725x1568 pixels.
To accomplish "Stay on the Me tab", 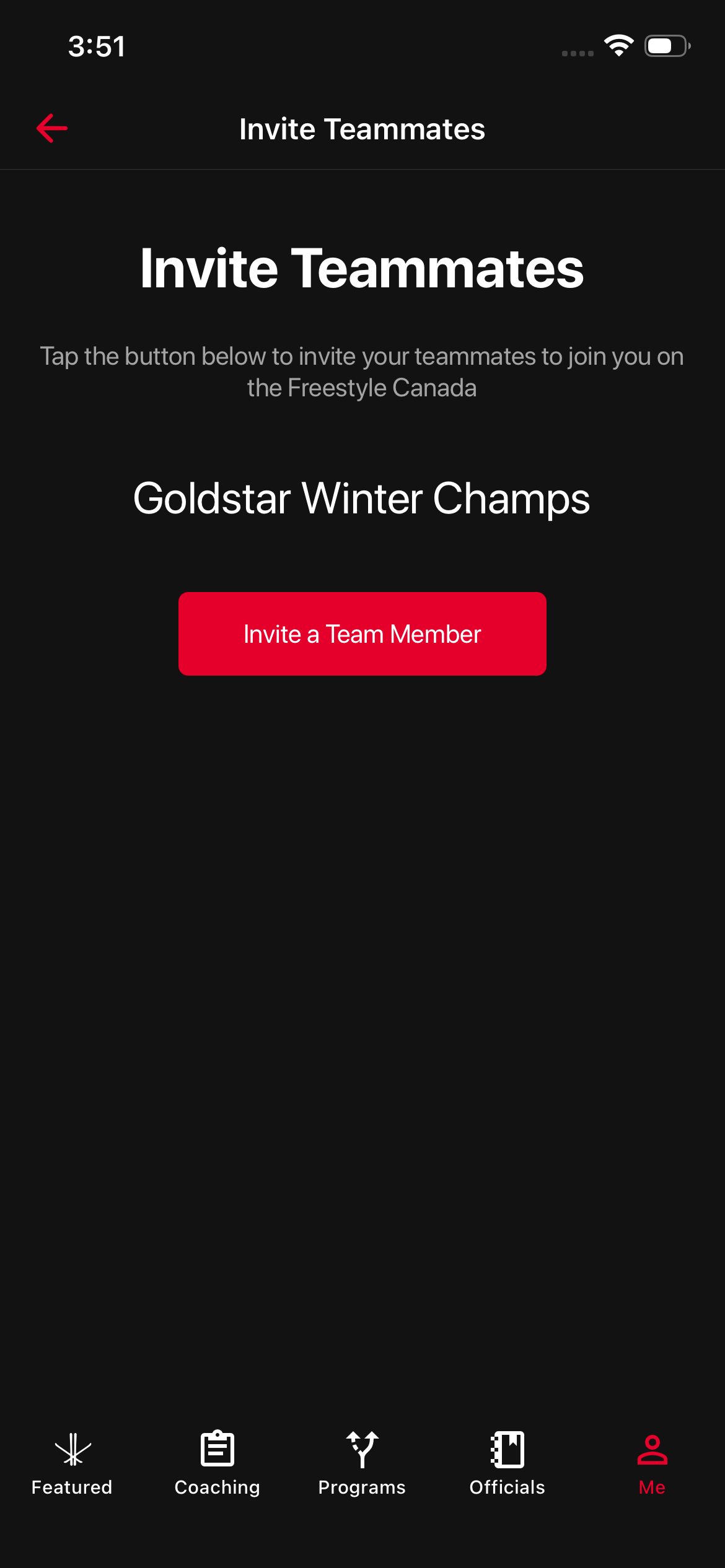I will coord(652,1474).
